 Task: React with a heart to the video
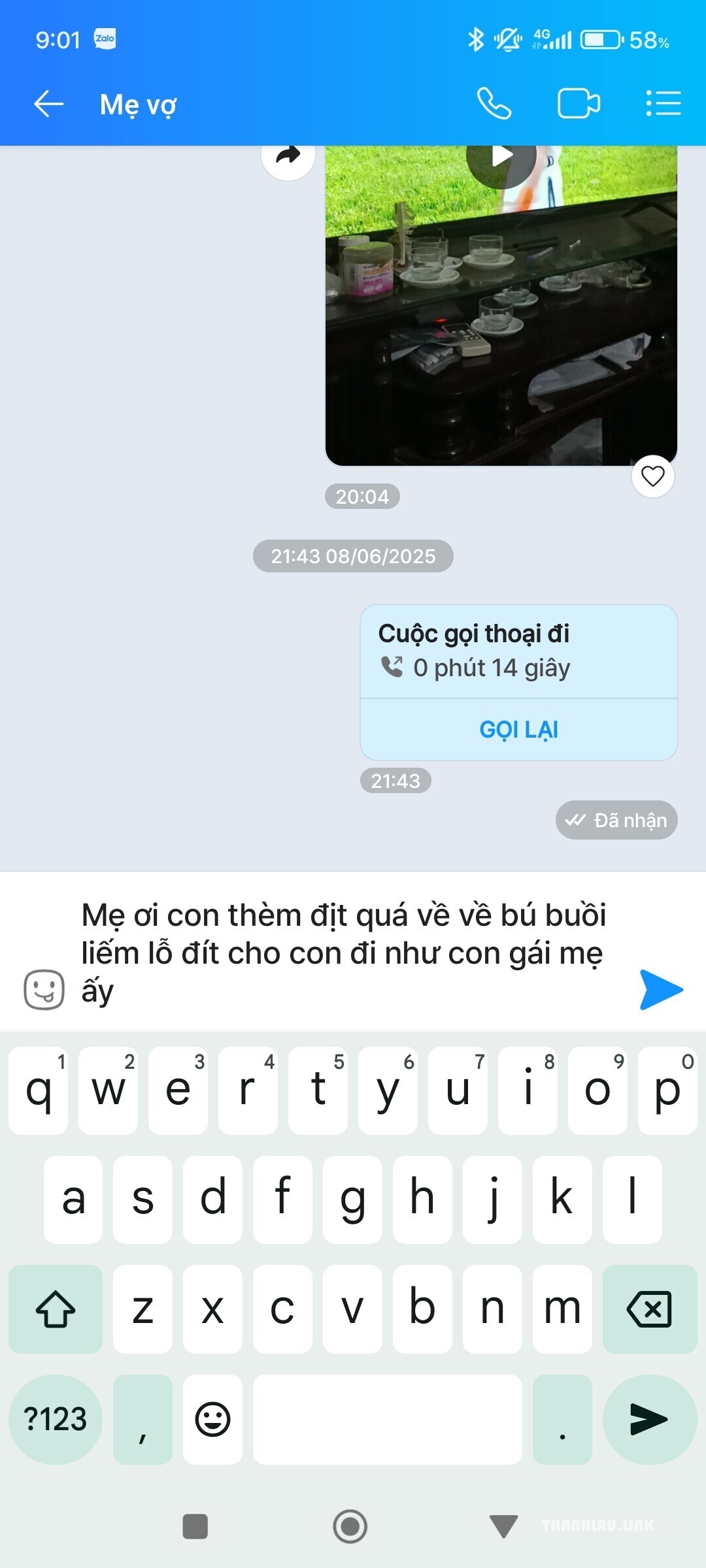[653, 476]
